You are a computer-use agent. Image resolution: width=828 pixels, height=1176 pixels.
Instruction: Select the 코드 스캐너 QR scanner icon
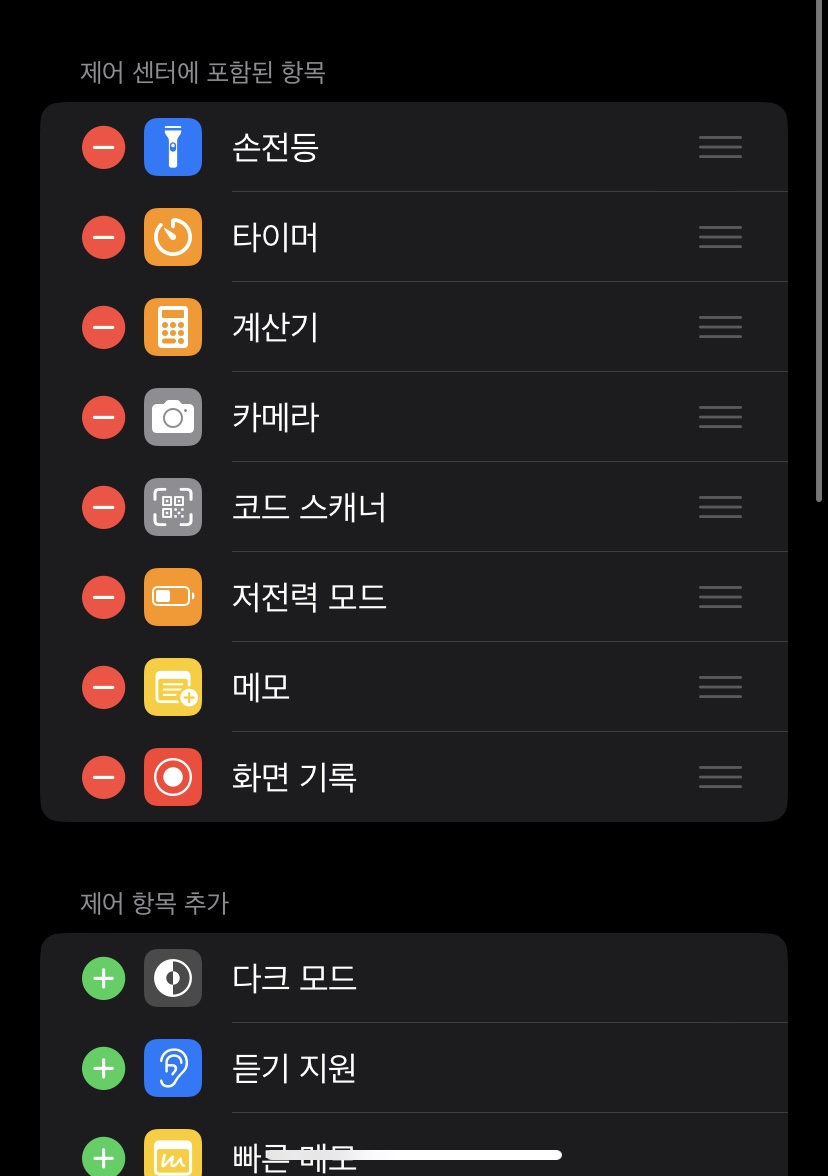[173, 507]
